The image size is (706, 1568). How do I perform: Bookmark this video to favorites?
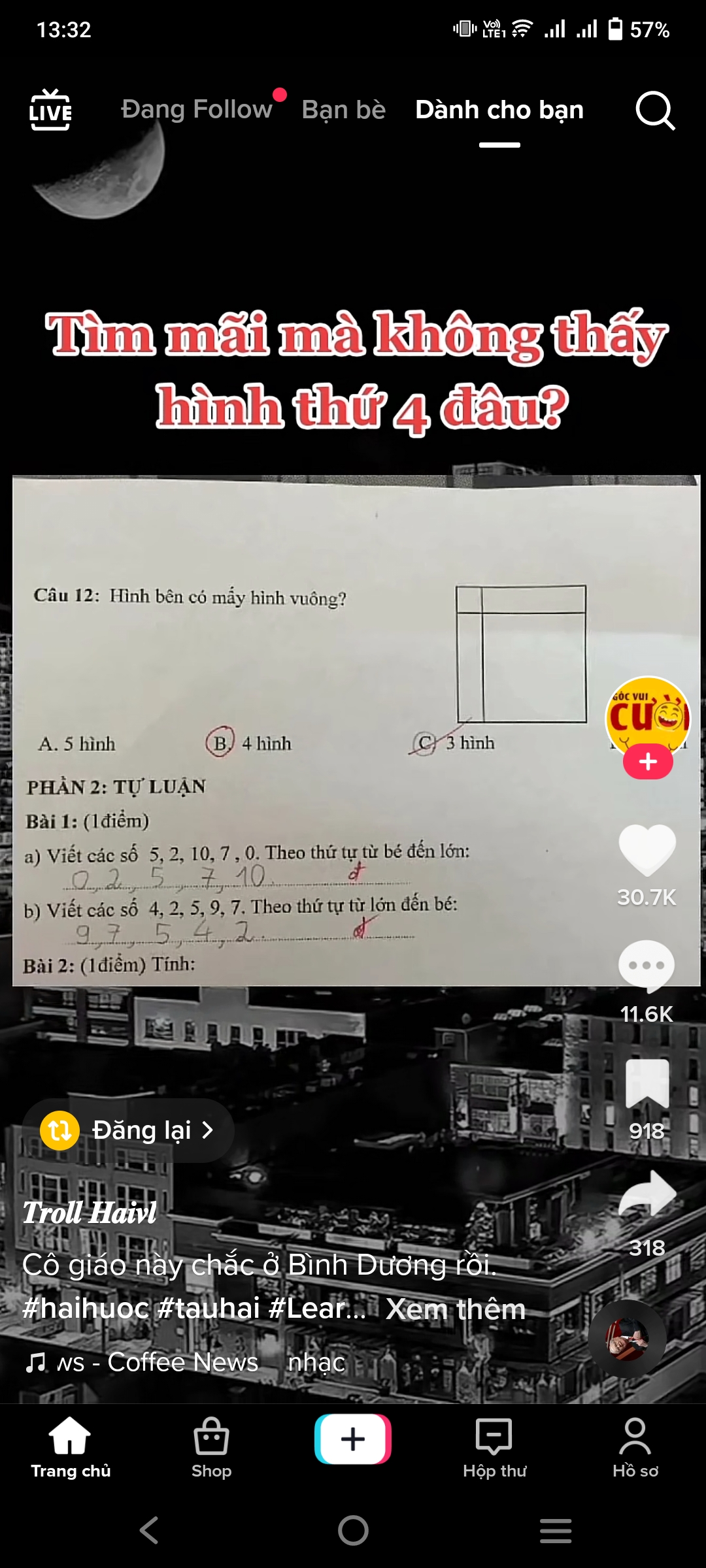click(x=647, y=1085)
